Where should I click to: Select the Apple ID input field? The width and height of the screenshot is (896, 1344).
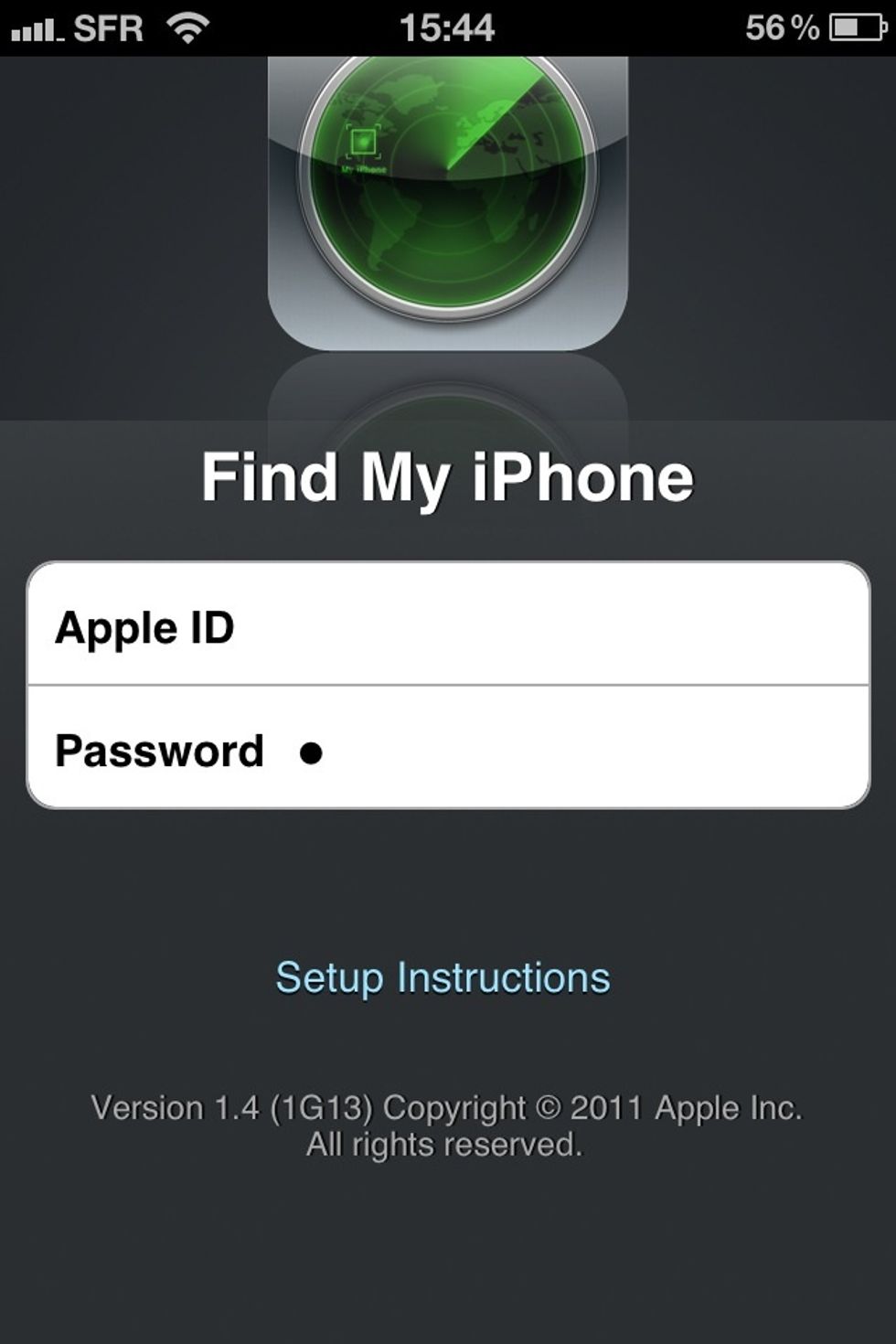pos(549,627)
